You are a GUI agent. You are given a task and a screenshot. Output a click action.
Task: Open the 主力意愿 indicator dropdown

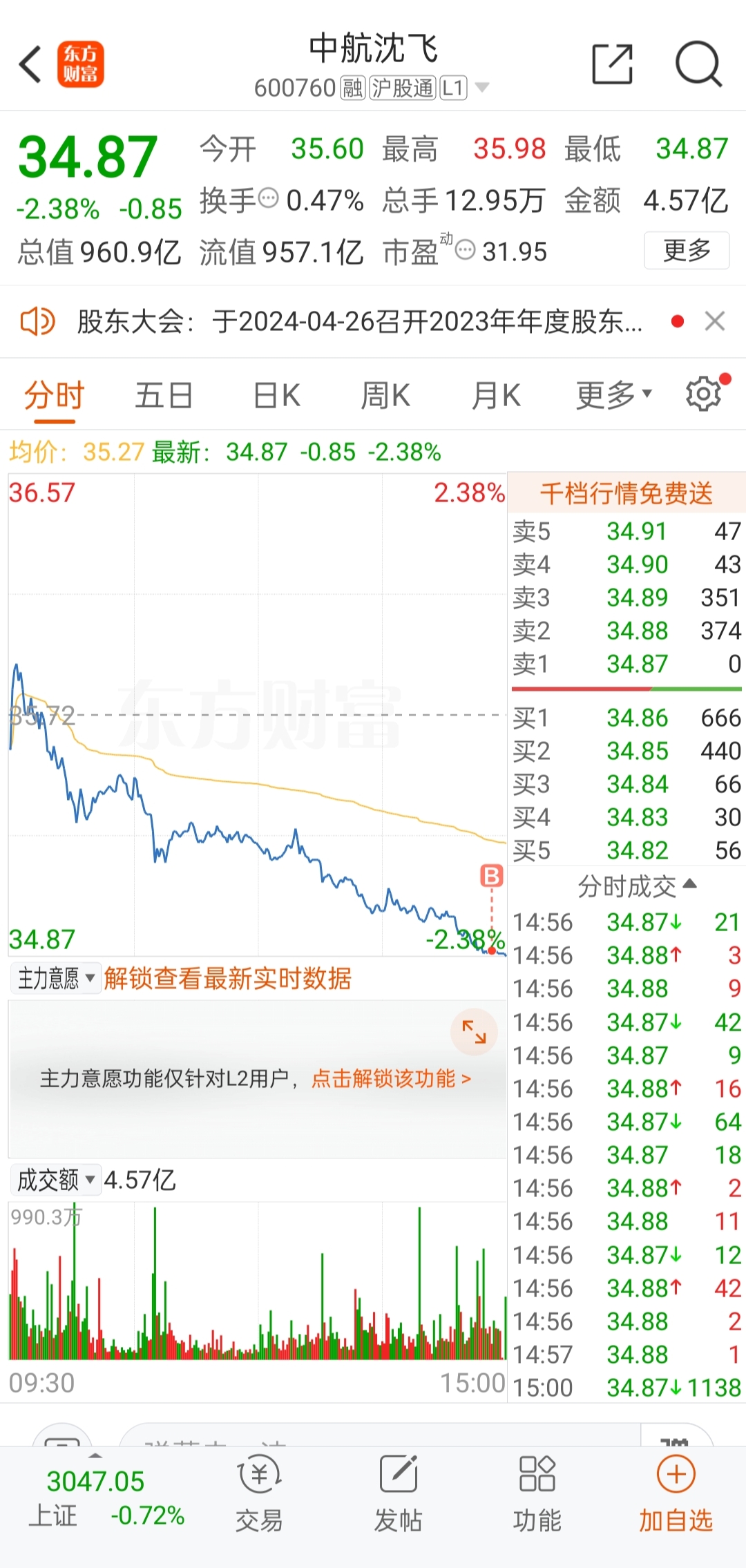click(x=54, y=979)
